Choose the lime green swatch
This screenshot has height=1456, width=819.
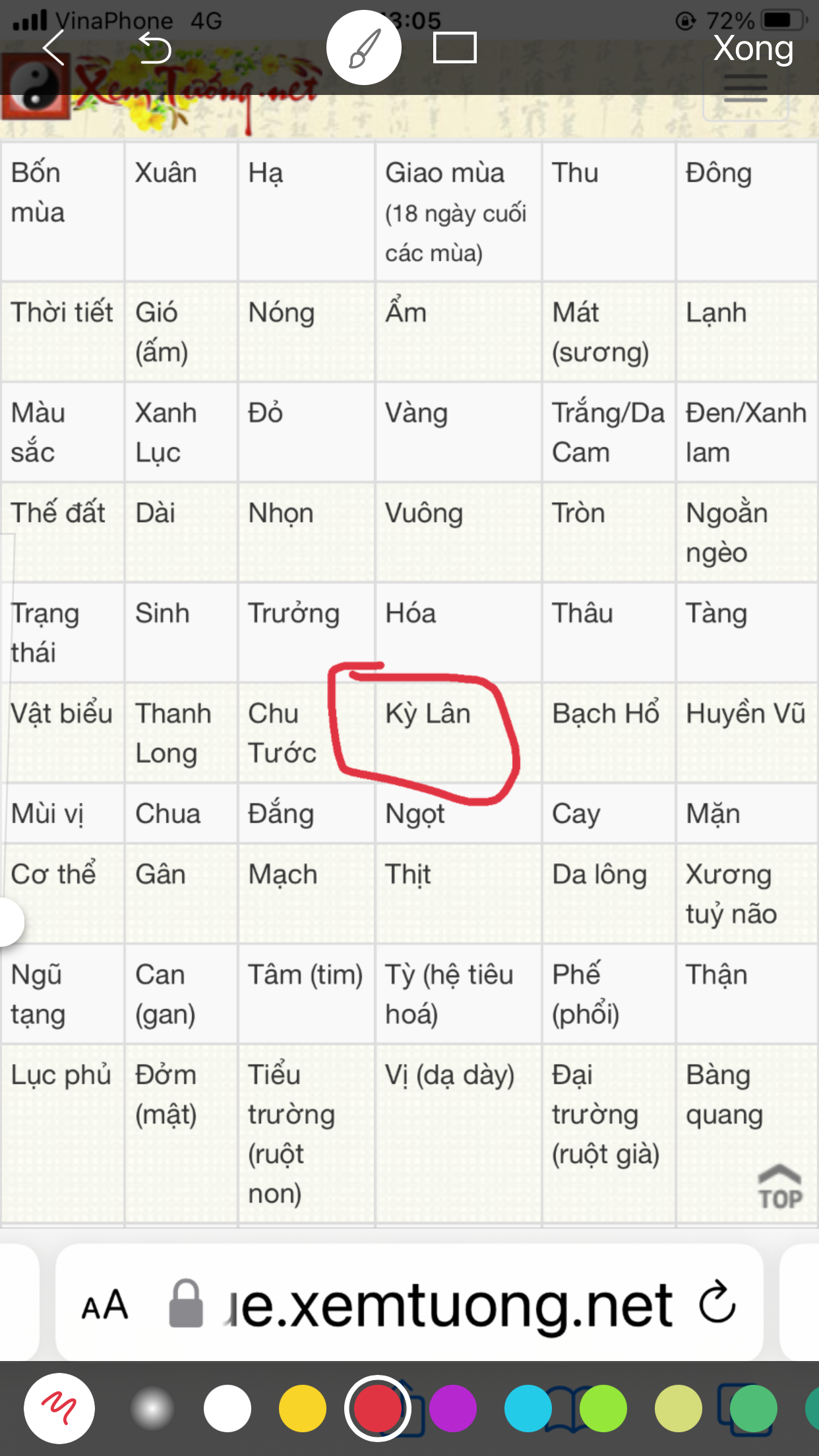click(x=603, y=1409)
